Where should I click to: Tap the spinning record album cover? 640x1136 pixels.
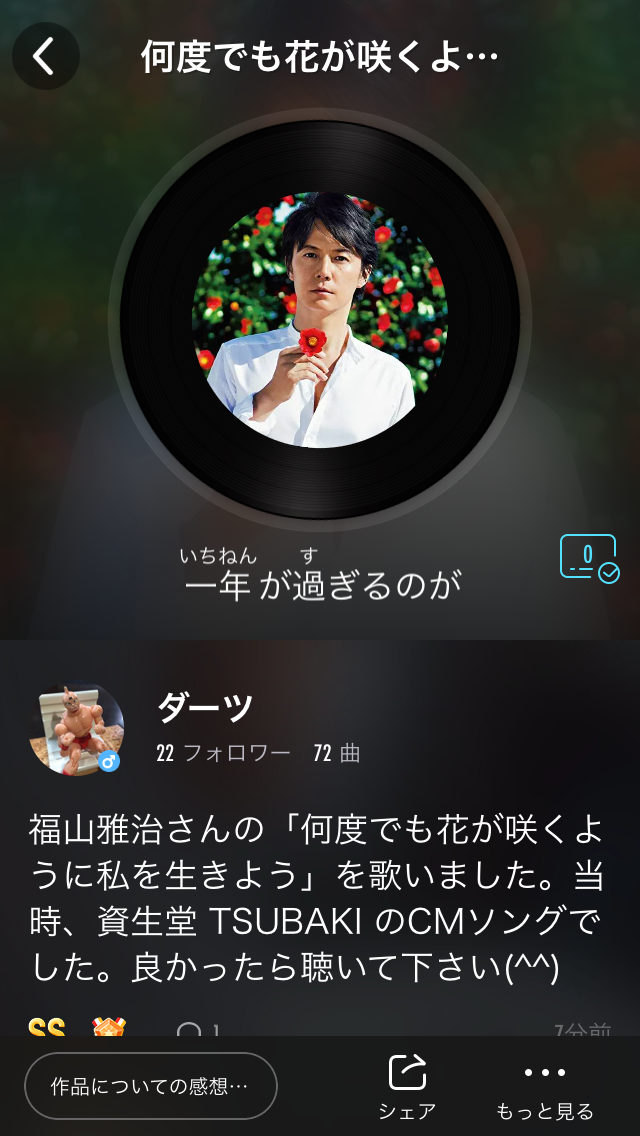(319, 319)
